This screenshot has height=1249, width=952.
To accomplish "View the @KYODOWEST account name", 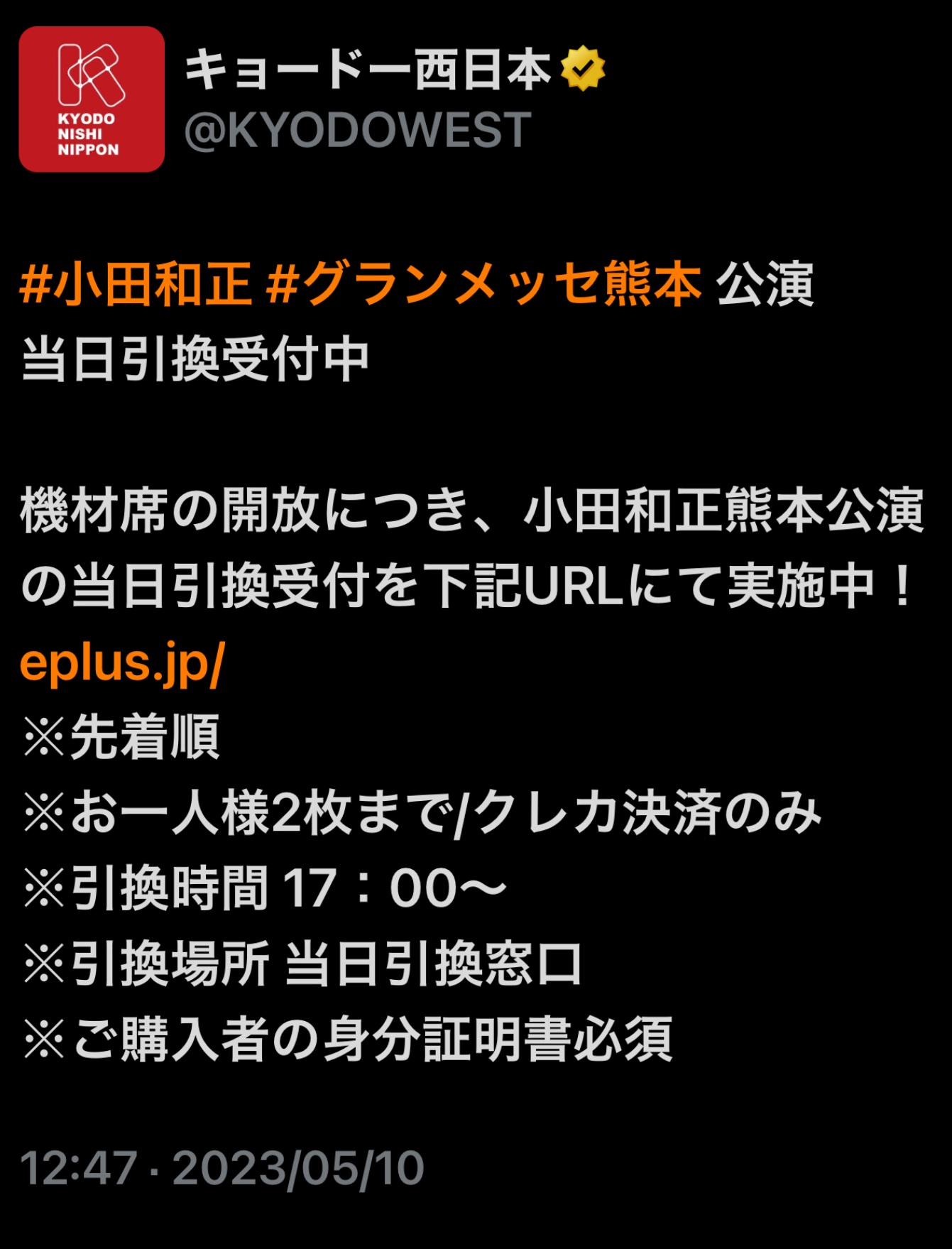I will pyautogui.click(x=357, y=130).
